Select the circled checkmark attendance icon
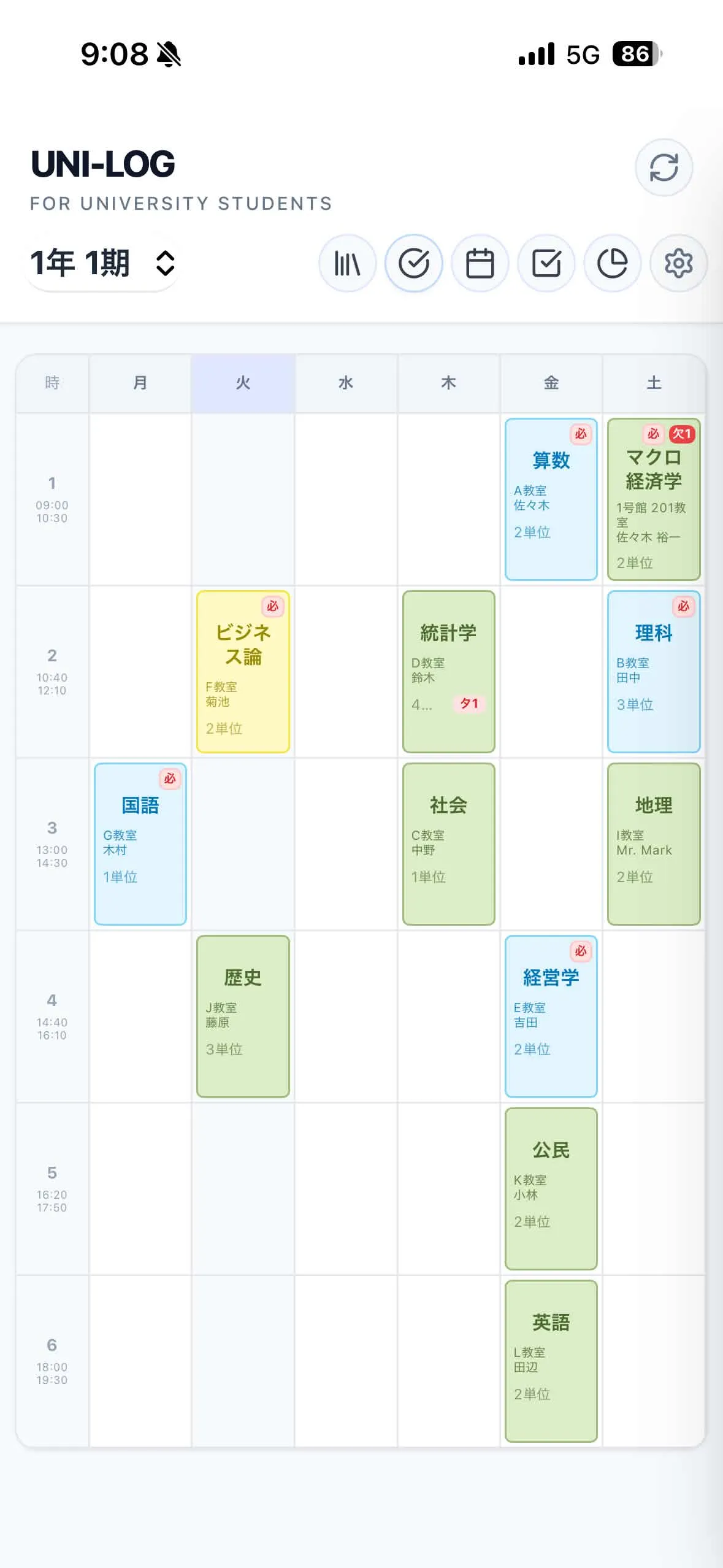Screen dimensions: 723x1568 click(414, 264)
